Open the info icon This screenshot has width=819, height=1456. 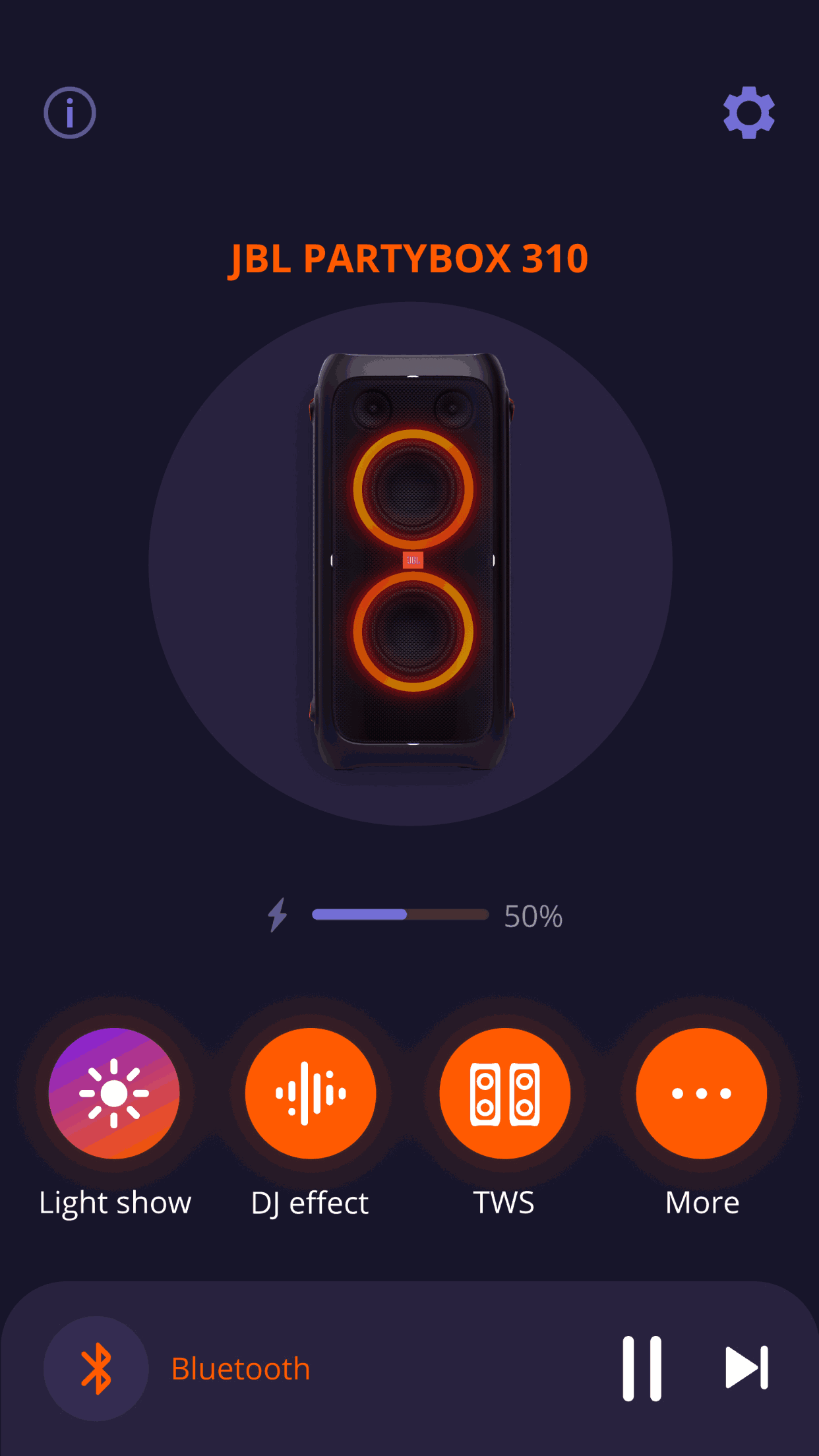pyautogui.click(x=70, y=113)
